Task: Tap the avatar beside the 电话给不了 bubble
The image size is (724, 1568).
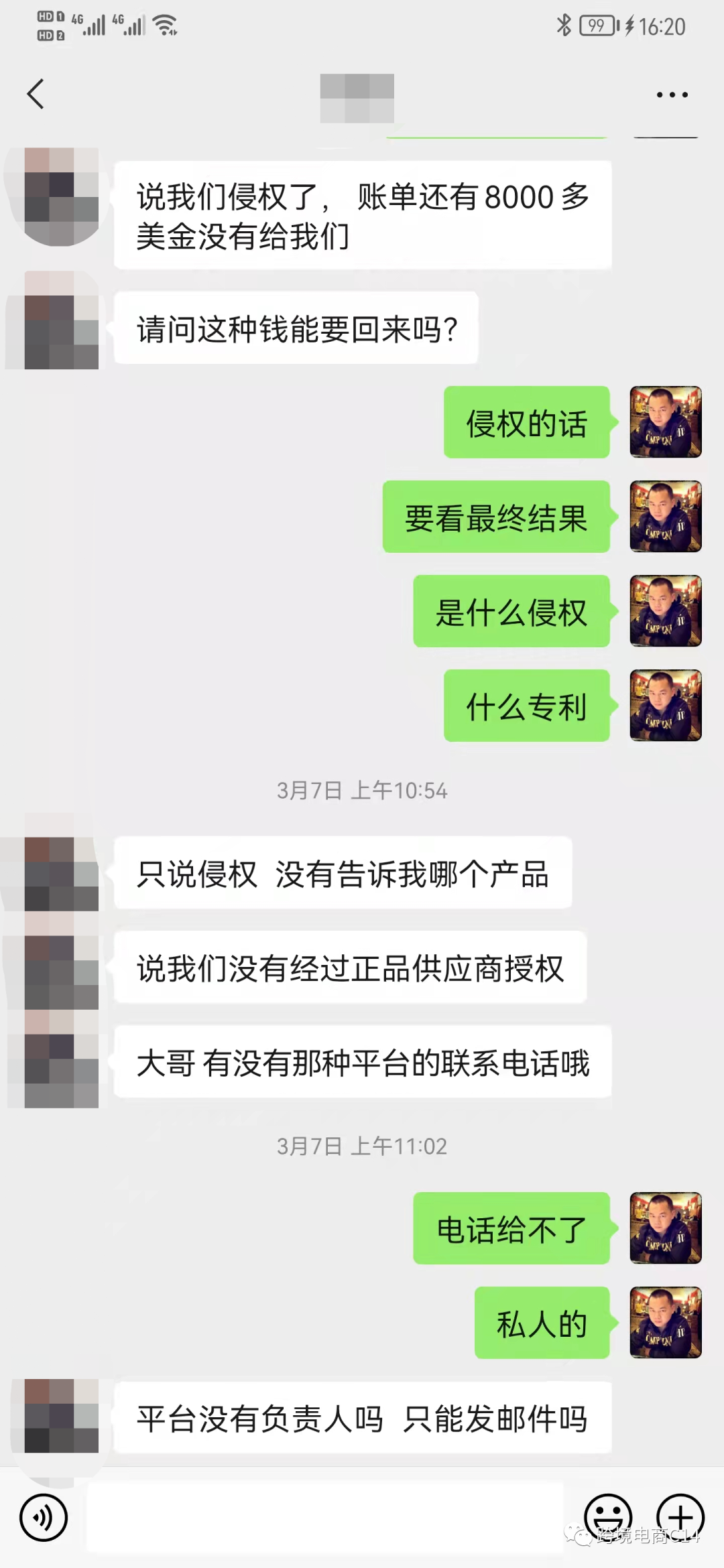Action: tap(664, 1228)
